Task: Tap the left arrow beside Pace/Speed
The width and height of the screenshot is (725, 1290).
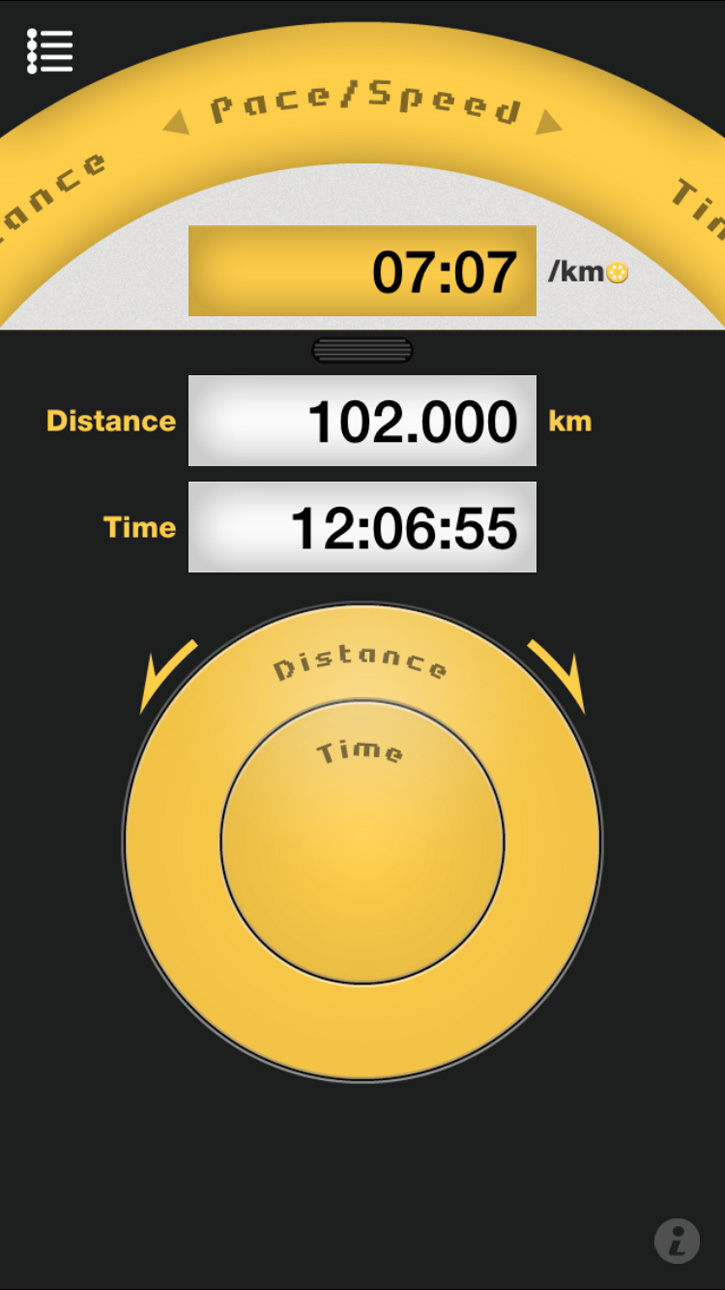Action: [176, 123]
